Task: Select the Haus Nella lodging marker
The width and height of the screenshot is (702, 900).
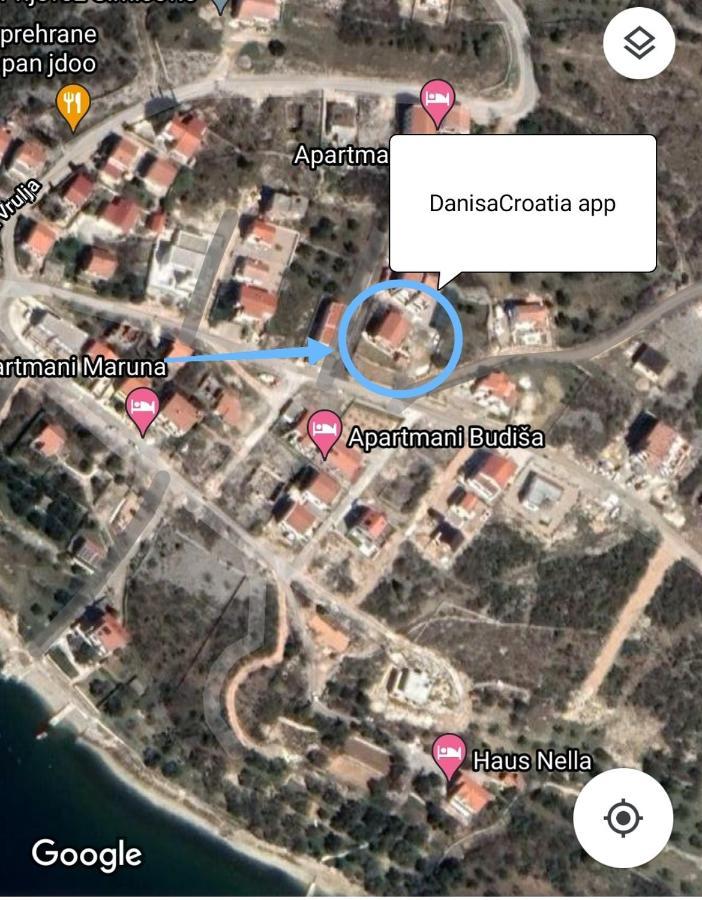Action: click(450, 756)
